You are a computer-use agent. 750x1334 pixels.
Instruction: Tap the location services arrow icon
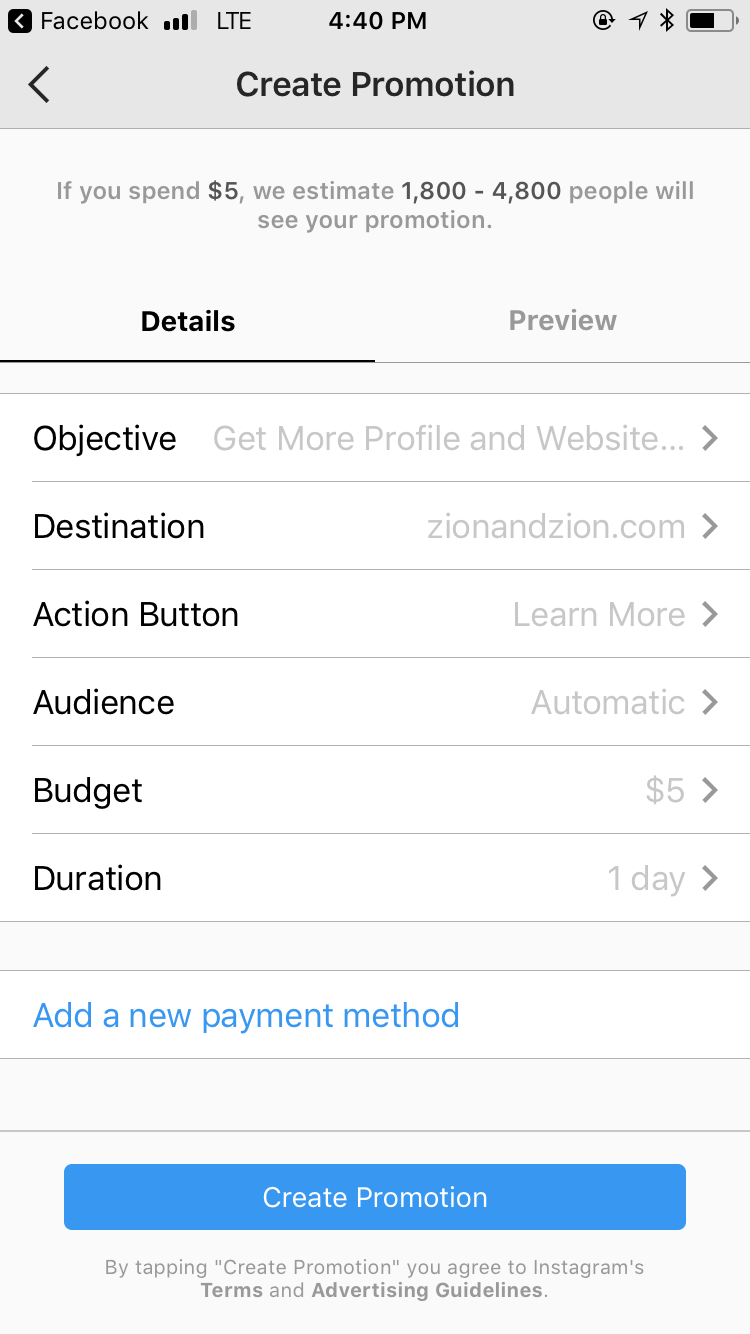pos(640,20)
